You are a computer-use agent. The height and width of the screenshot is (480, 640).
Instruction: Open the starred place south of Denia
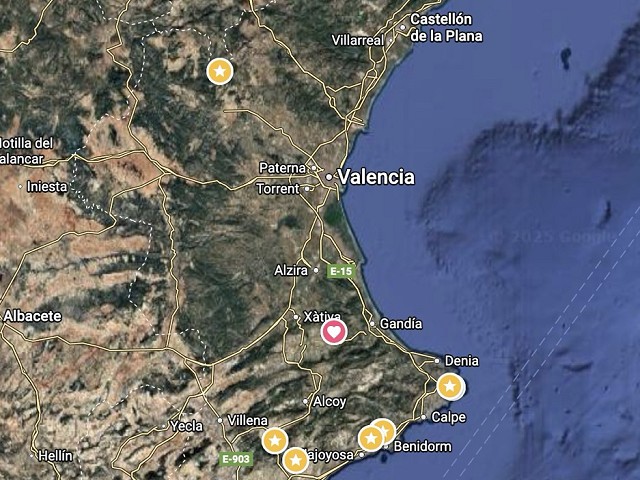coord(450,386)
